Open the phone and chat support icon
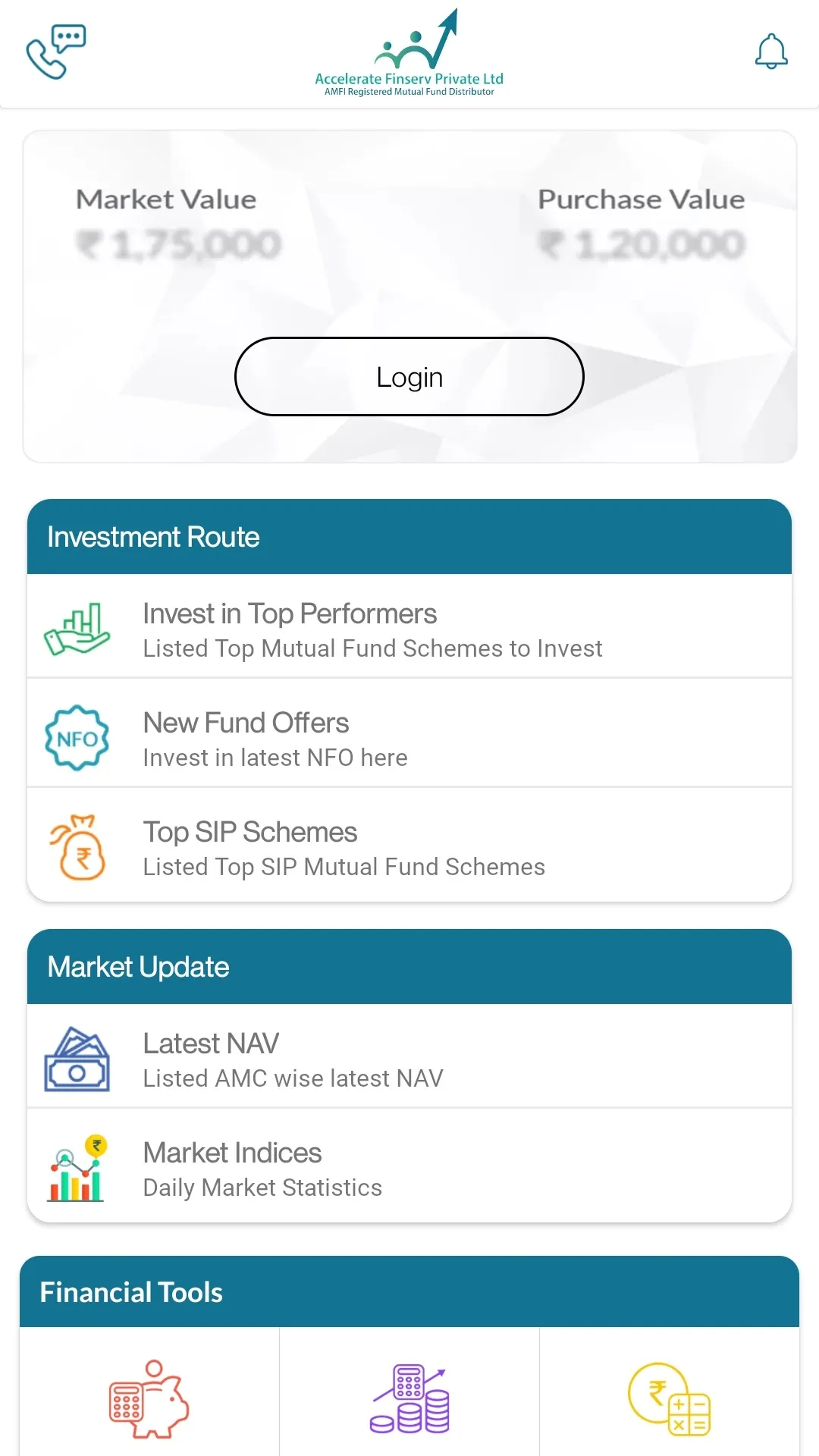This screenshot has height=1456, width=819. tap(55, 52)
